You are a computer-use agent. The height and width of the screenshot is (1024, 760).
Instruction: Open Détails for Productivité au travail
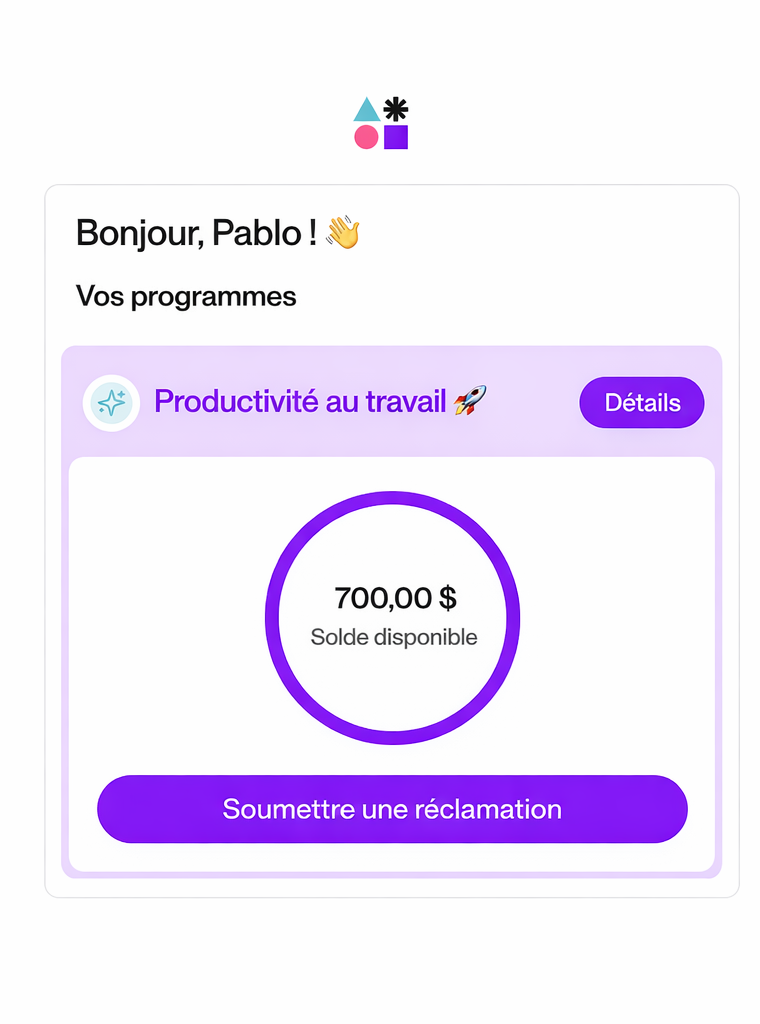[641, 403]
